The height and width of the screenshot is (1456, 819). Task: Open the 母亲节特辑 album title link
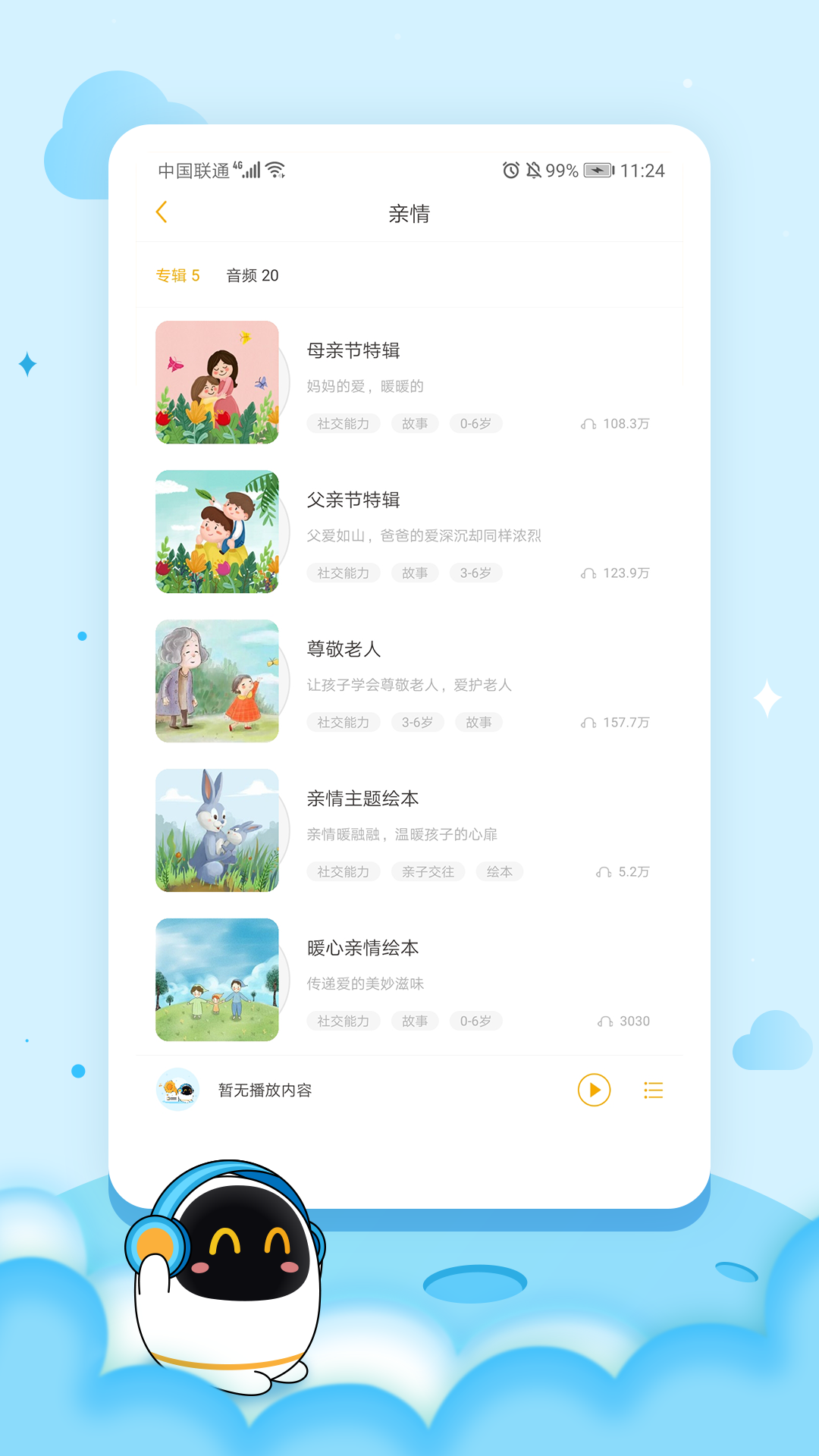click(353, 351)
